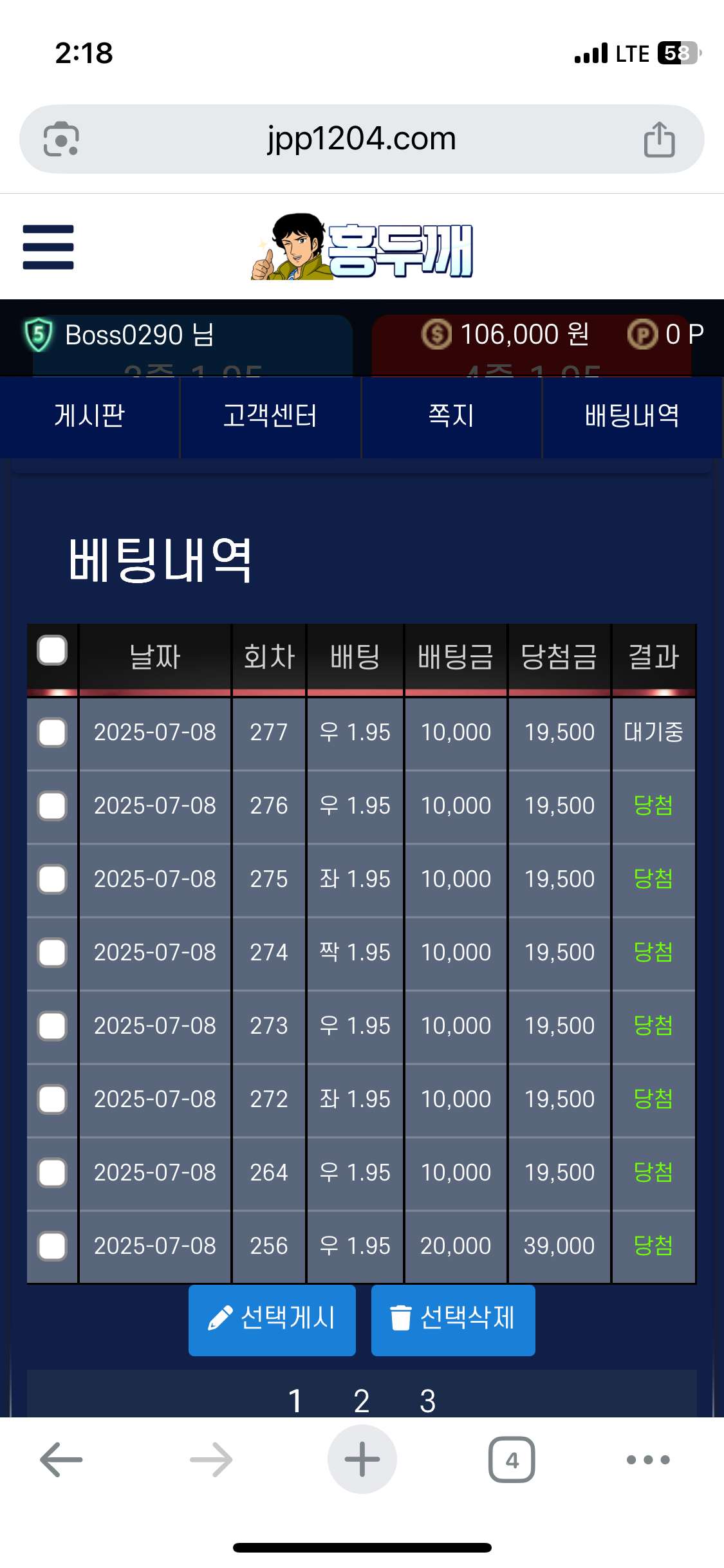The height and width of the screenshot is (1568, 724).
Task: Open the 쪽지 tab
Action: point(451,416)
